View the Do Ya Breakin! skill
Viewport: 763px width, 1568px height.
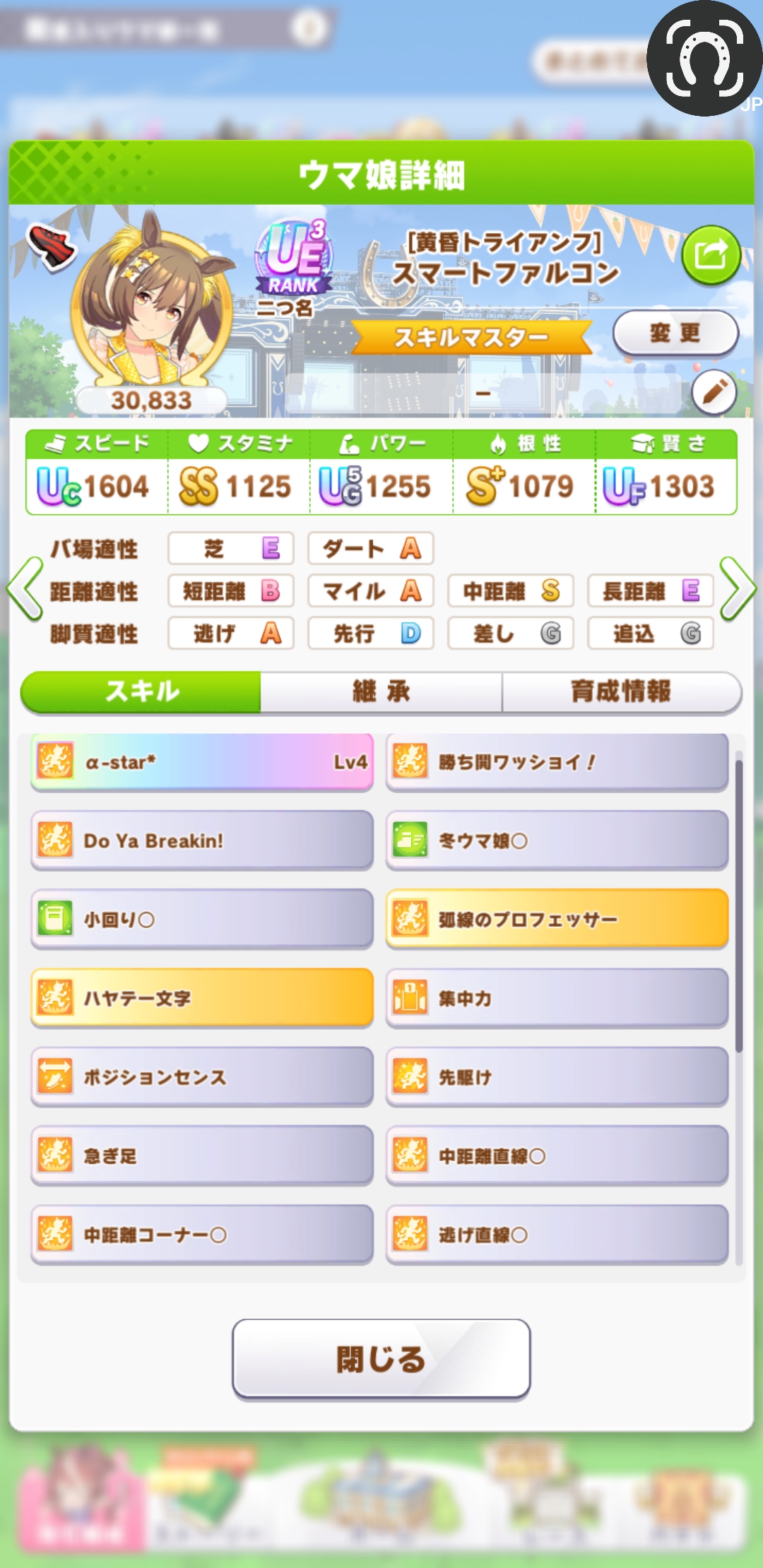click(202, 841)
